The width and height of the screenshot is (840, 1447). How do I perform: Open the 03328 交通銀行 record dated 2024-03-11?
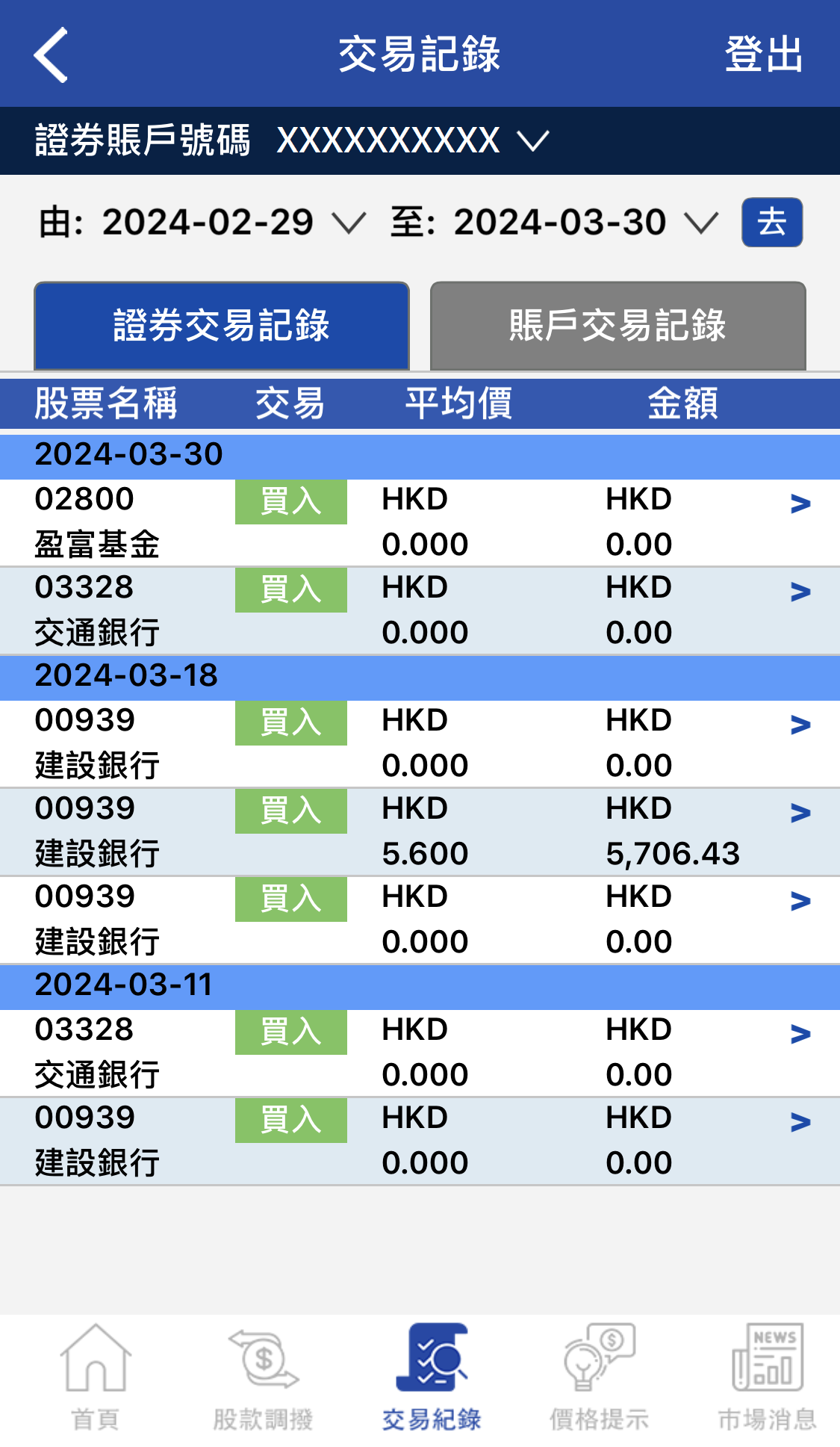(800, 1034)
